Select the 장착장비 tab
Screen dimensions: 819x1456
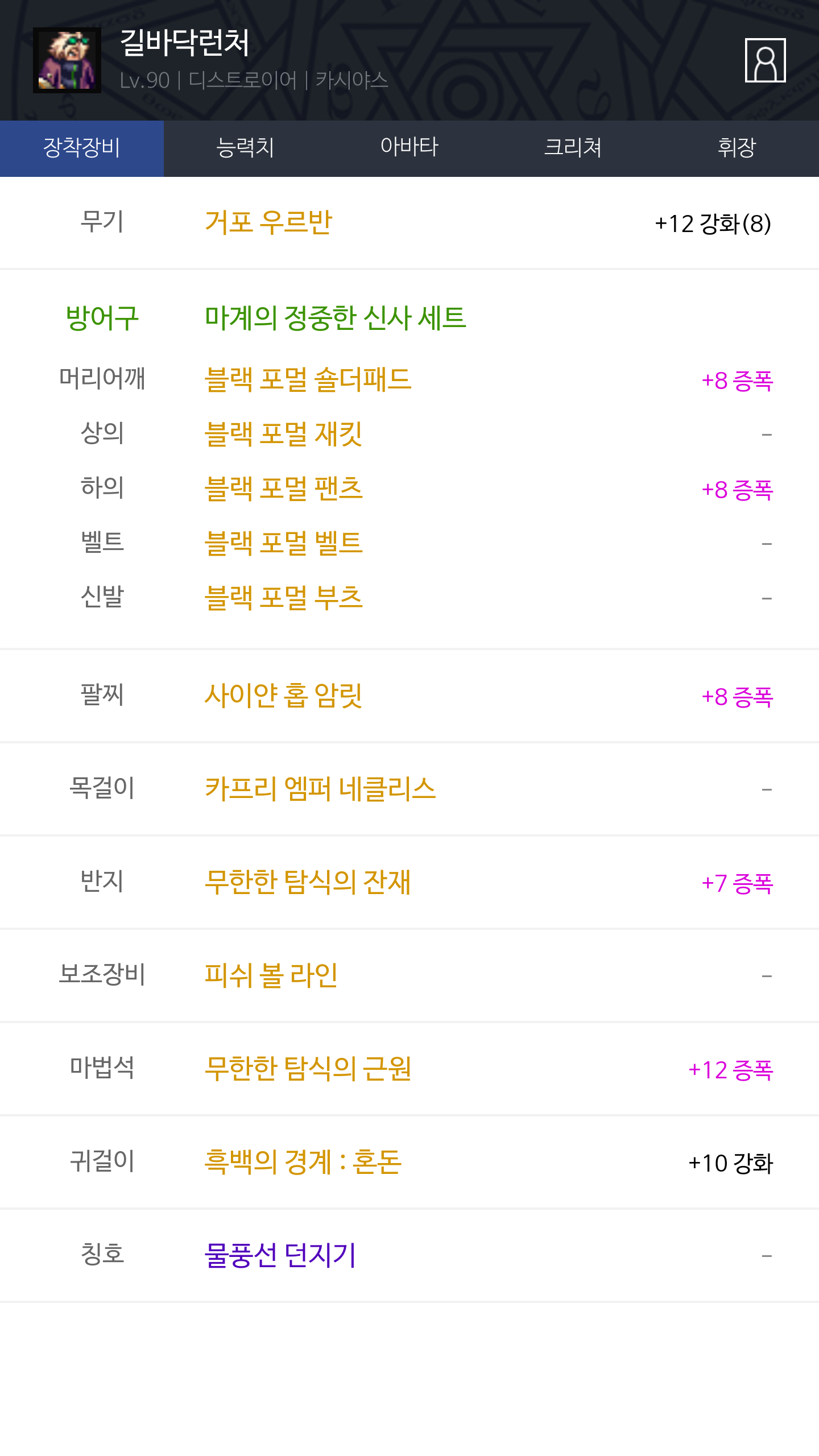pos(82,148)
